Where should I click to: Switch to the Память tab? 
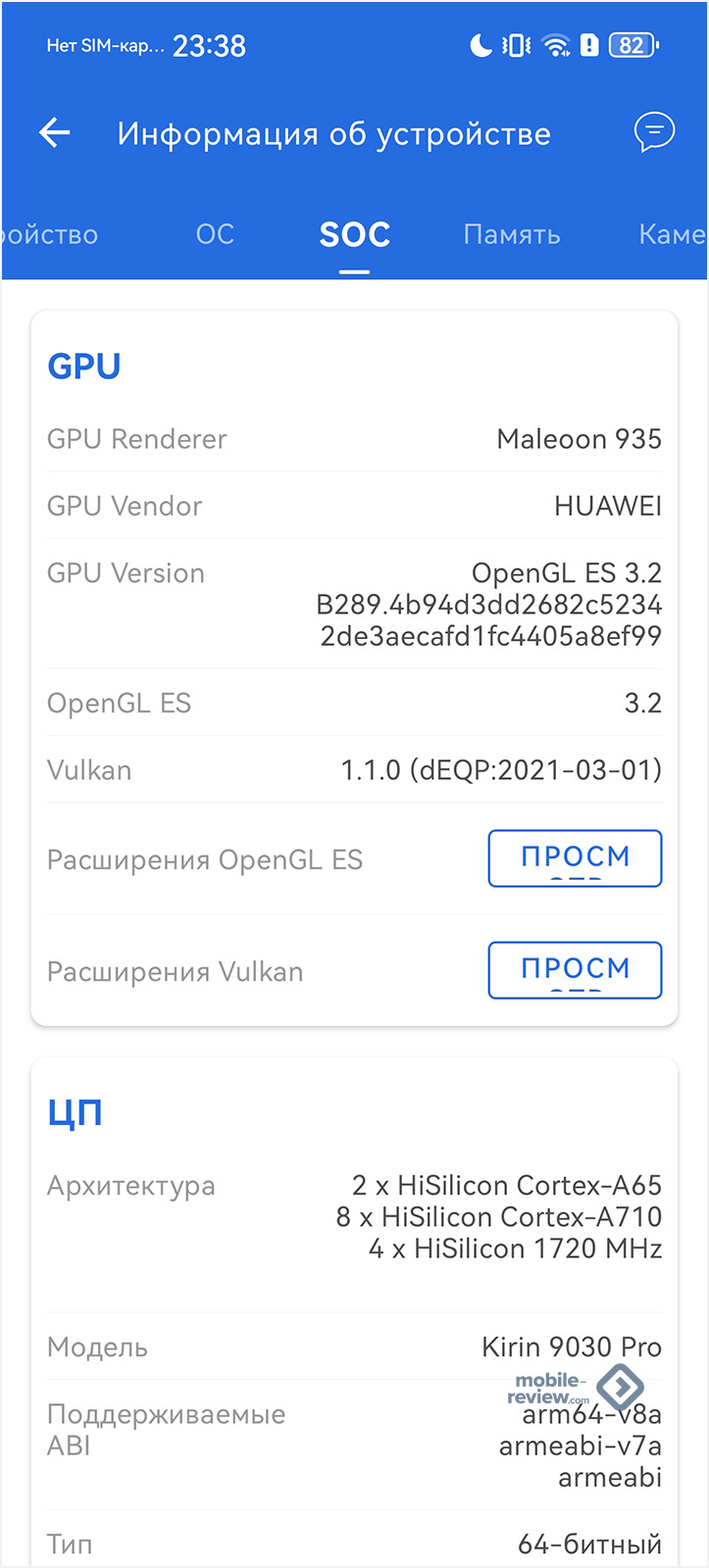pyautogui.click(x=511, y=234)
